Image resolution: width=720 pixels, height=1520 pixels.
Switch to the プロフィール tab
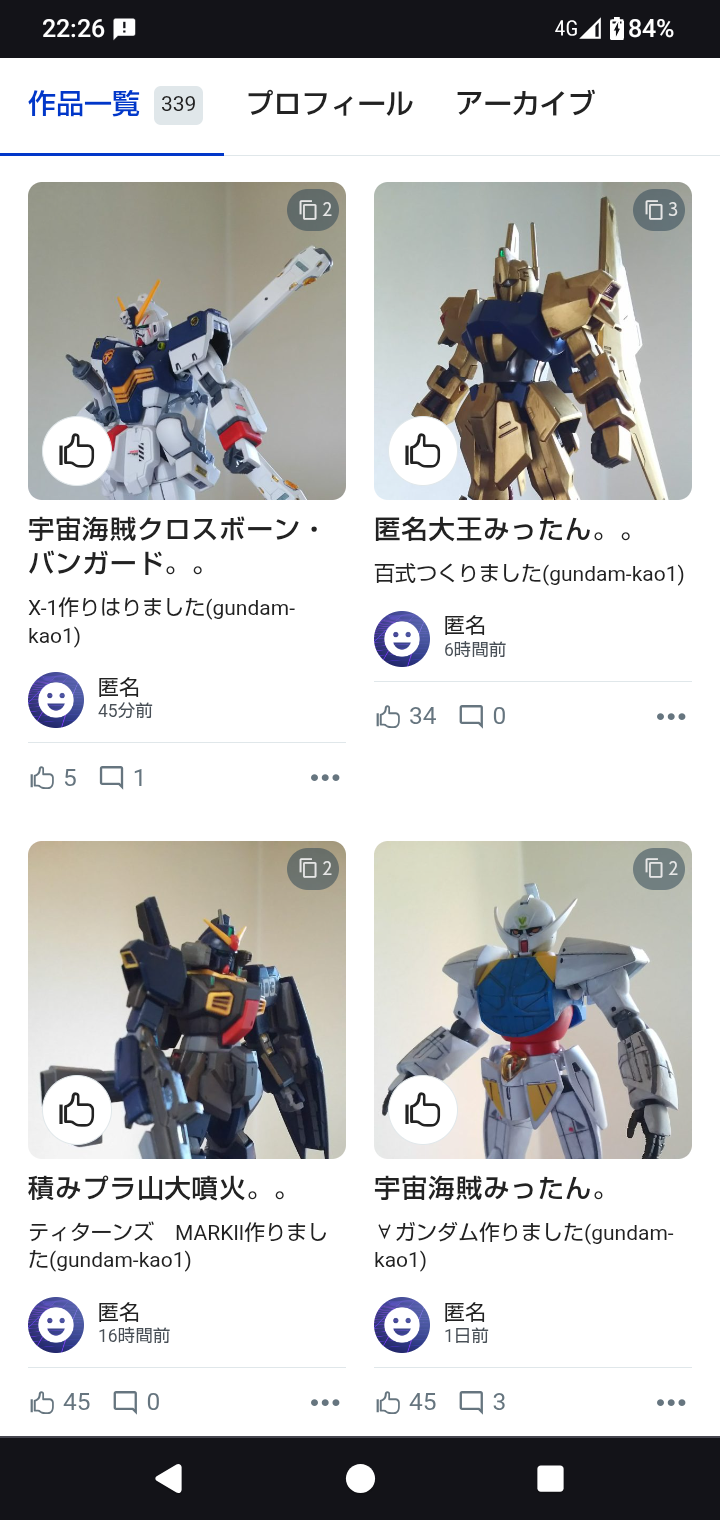[x=329, y=104]
